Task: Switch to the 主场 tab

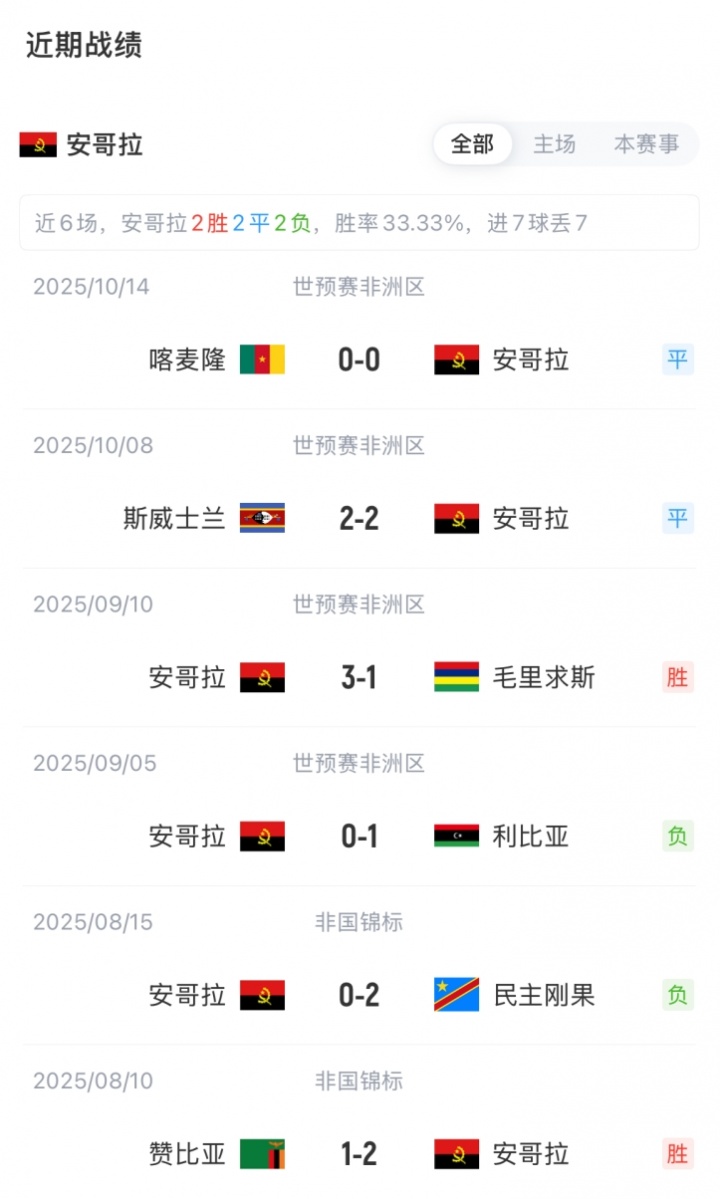Action: (554, 144)
